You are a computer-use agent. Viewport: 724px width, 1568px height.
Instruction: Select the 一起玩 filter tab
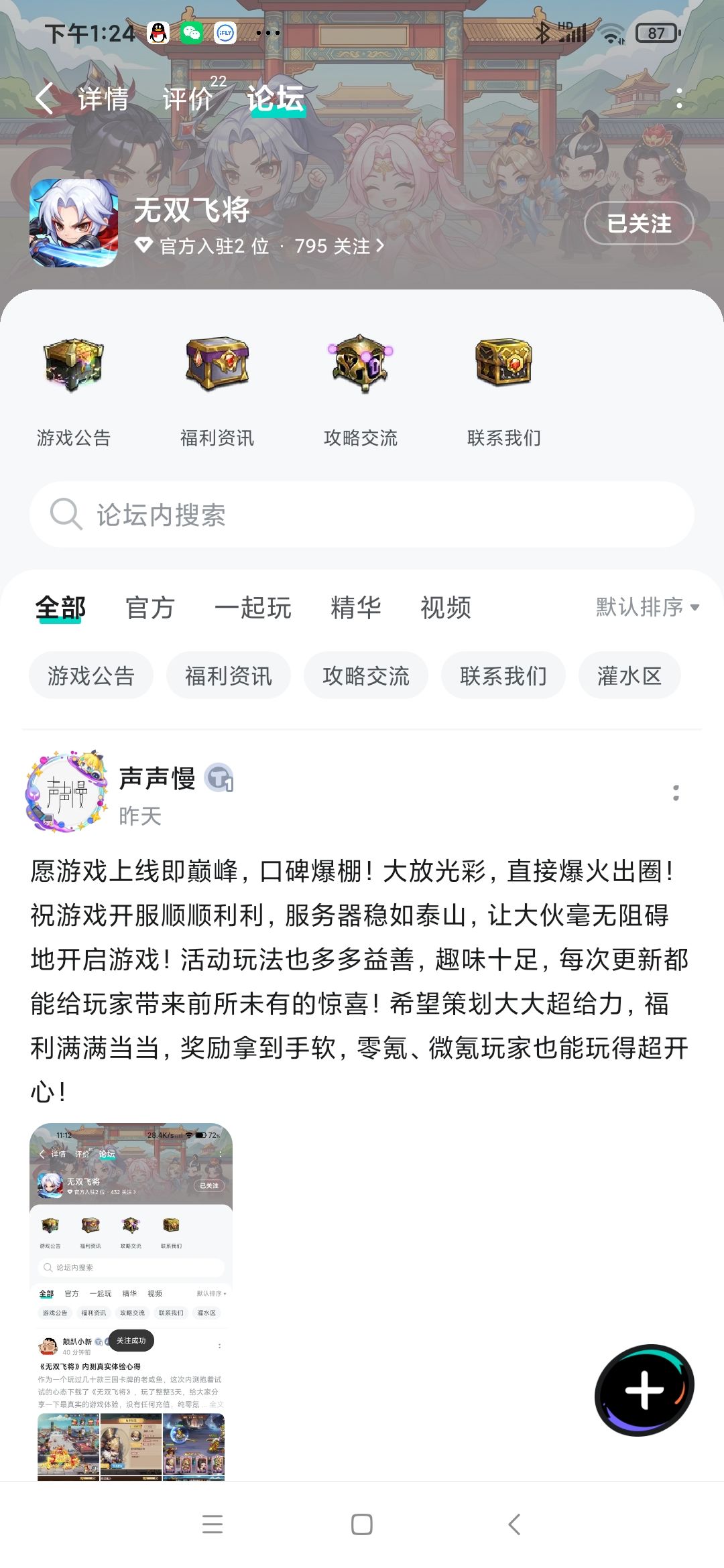click(253, 608)
